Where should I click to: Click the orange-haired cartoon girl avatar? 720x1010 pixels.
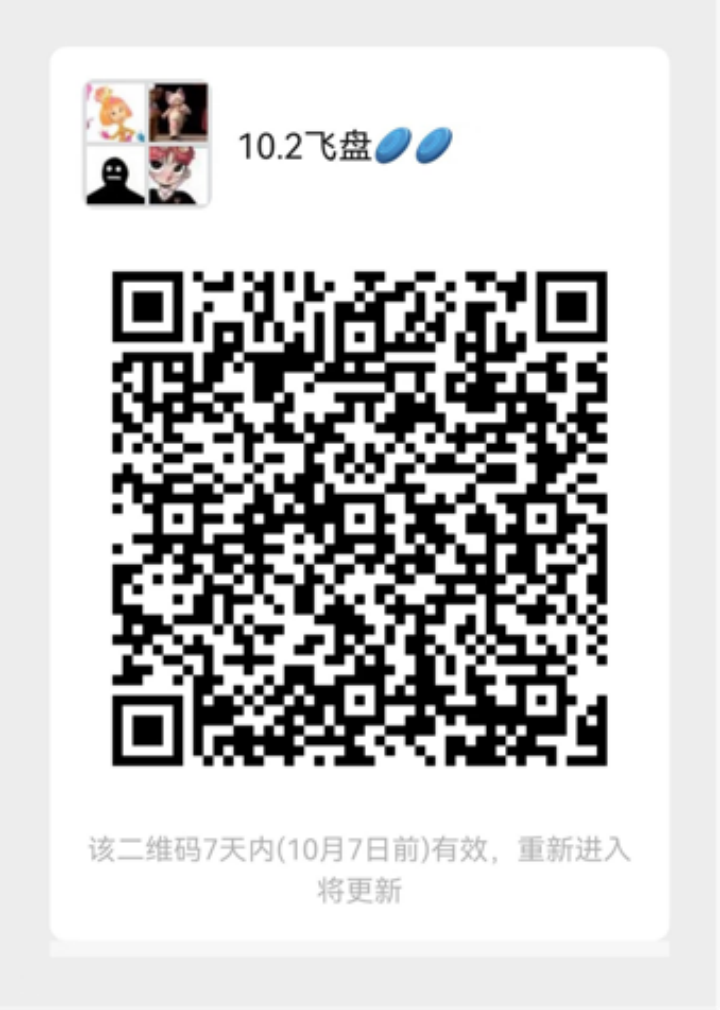click(116, 111)
